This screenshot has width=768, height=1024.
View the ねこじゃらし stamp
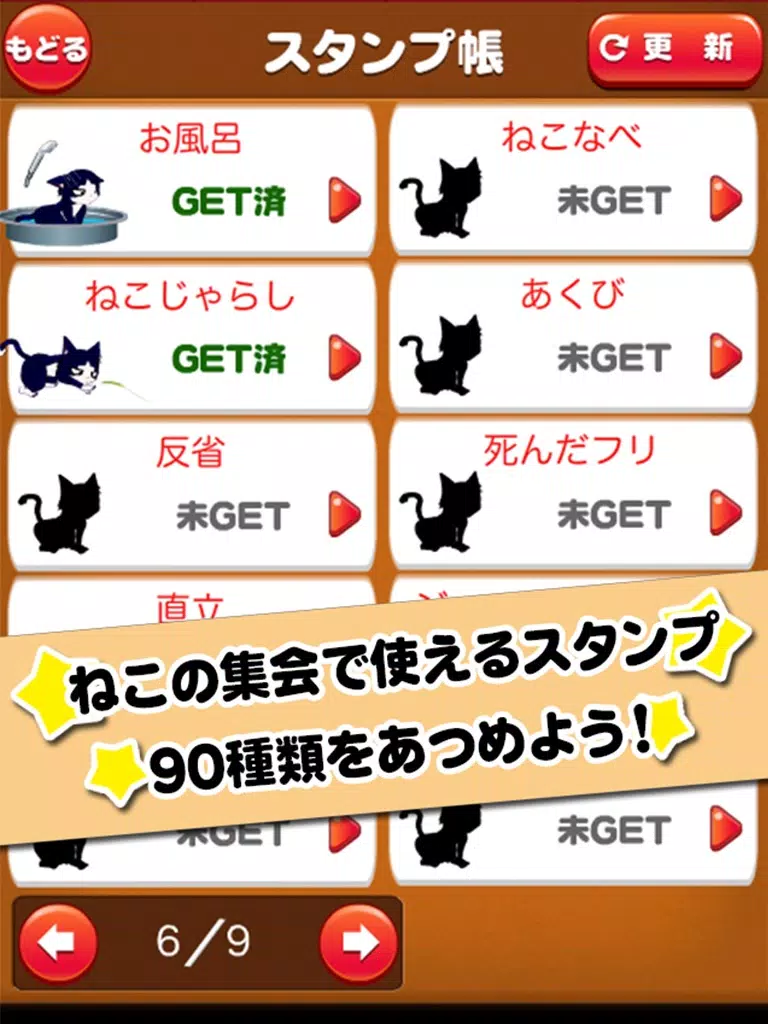(192, 338)
